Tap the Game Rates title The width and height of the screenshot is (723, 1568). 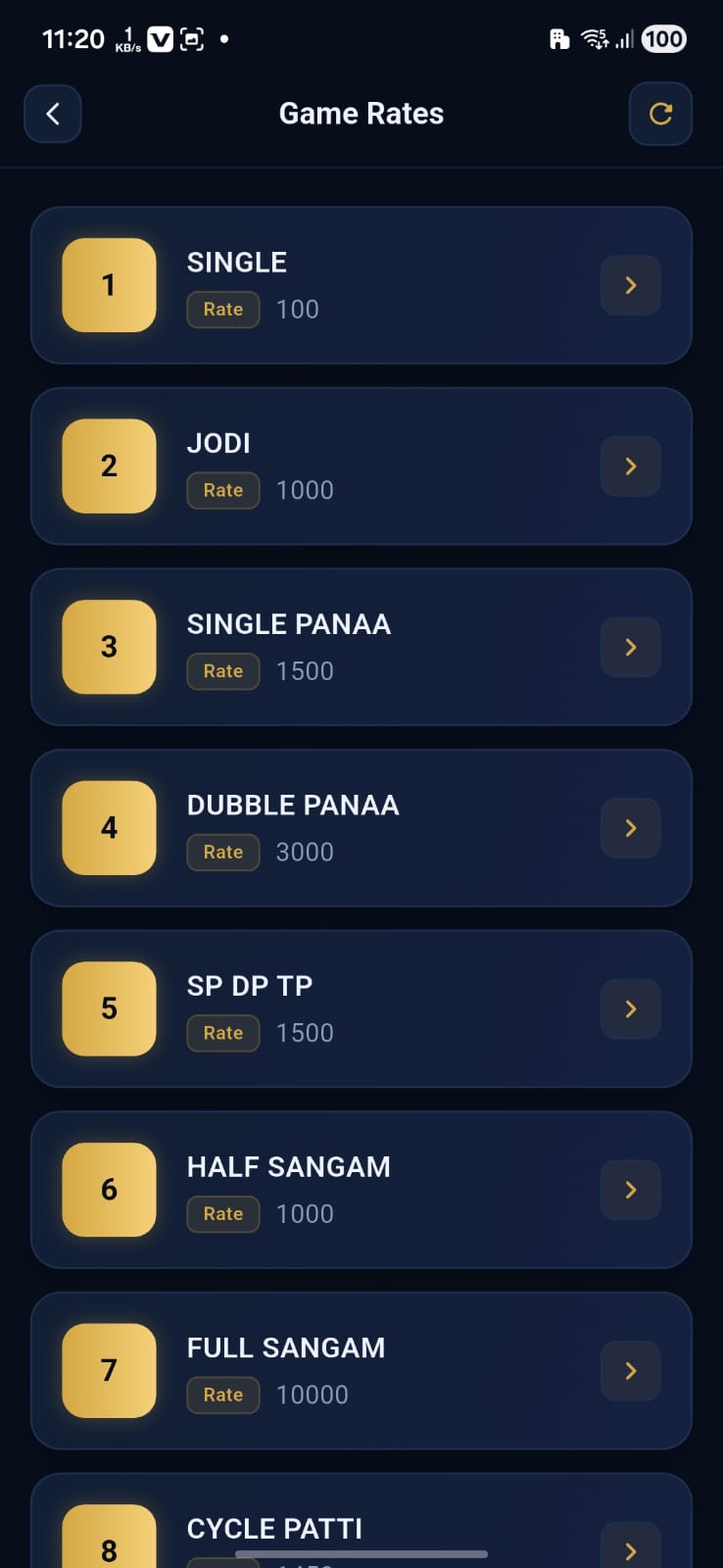point(361,114)
